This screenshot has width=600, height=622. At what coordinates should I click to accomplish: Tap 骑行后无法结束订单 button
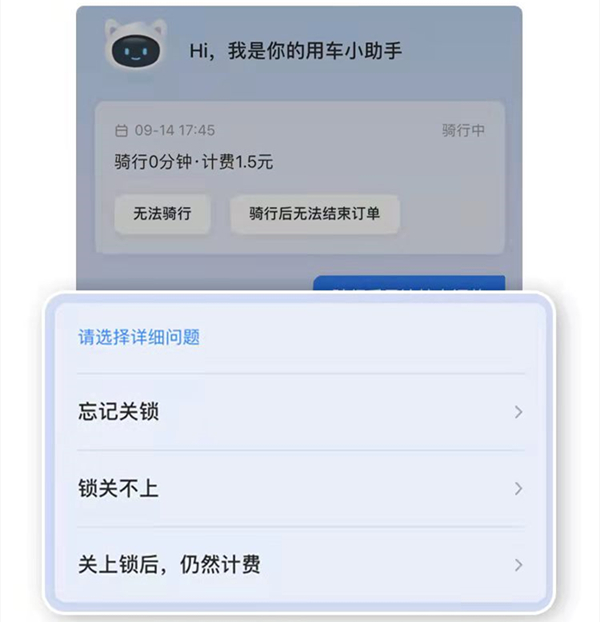(314, 214)
